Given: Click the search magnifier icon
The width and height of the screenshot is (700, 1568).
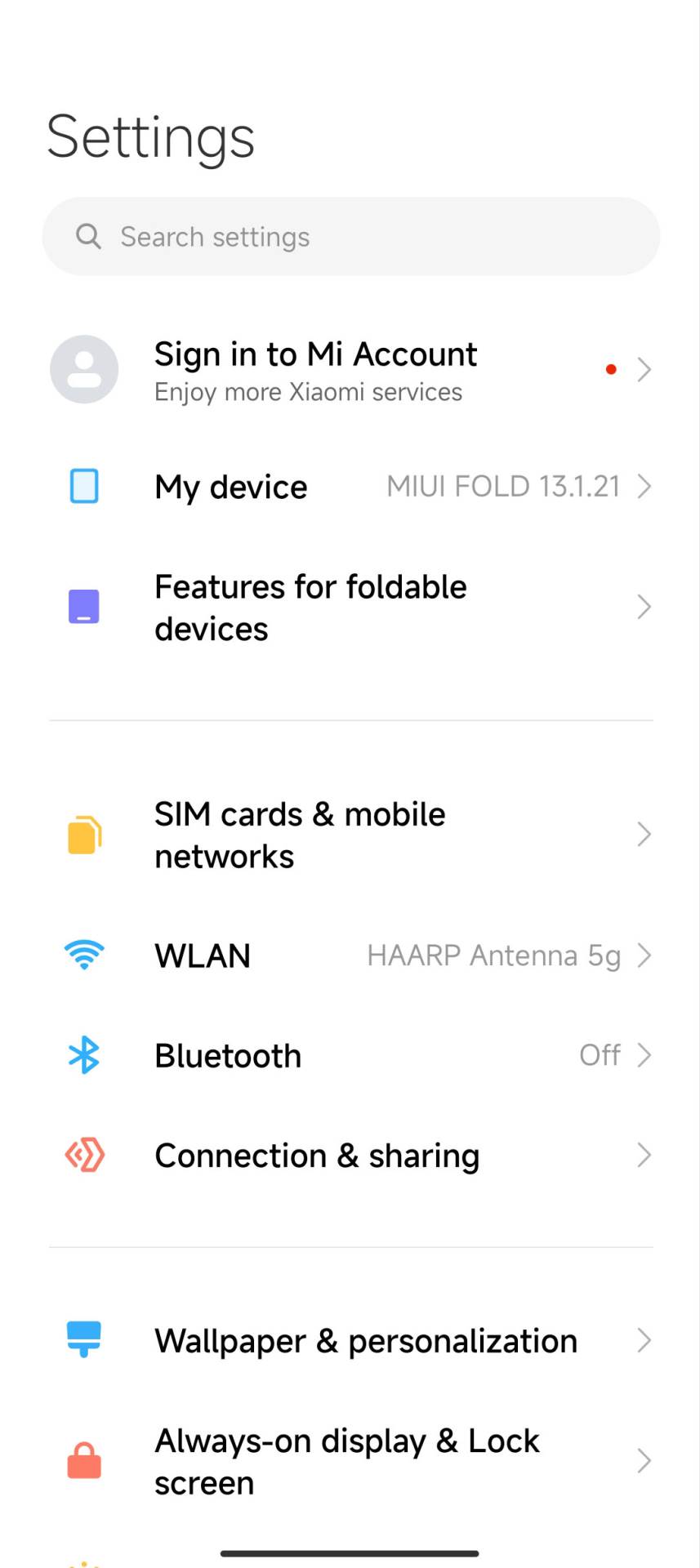Looking at the screenshot, I should click(x=88, y=236).
